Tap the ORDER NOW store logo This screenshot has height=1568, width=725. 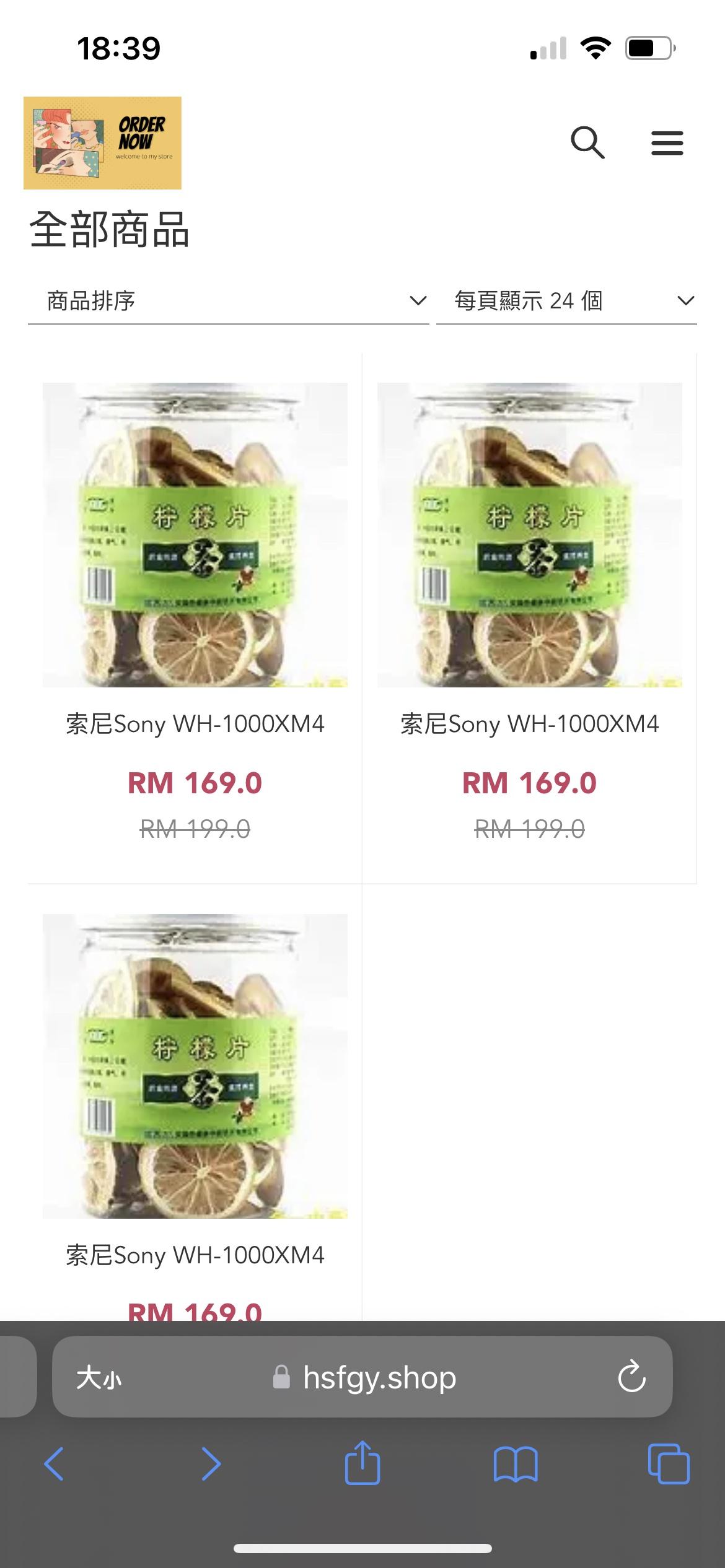pos(102,142)
